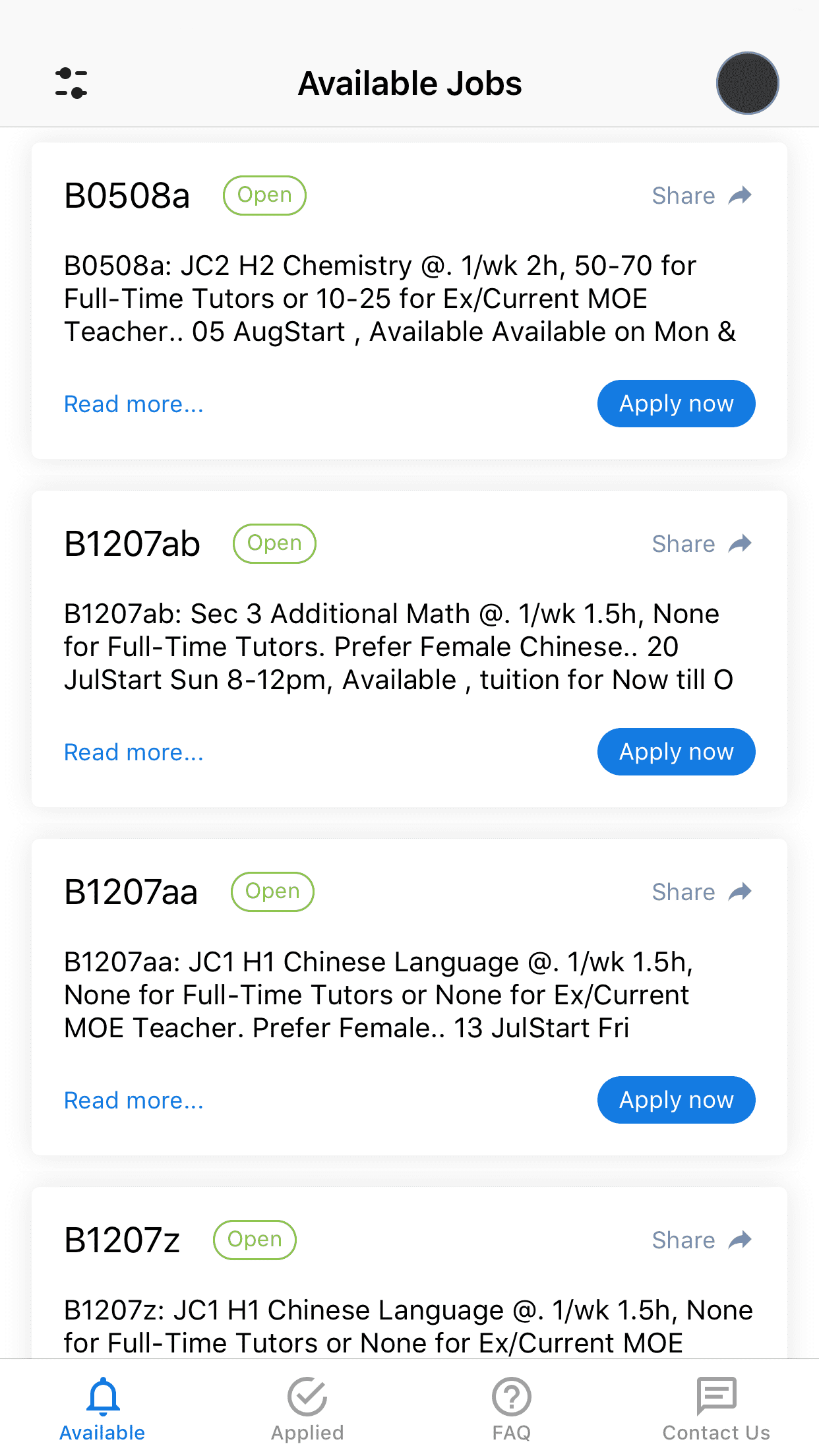819x1456 pixels.
Task: Apply now for B1207ab Additional Math
Action: coord(676,752)
